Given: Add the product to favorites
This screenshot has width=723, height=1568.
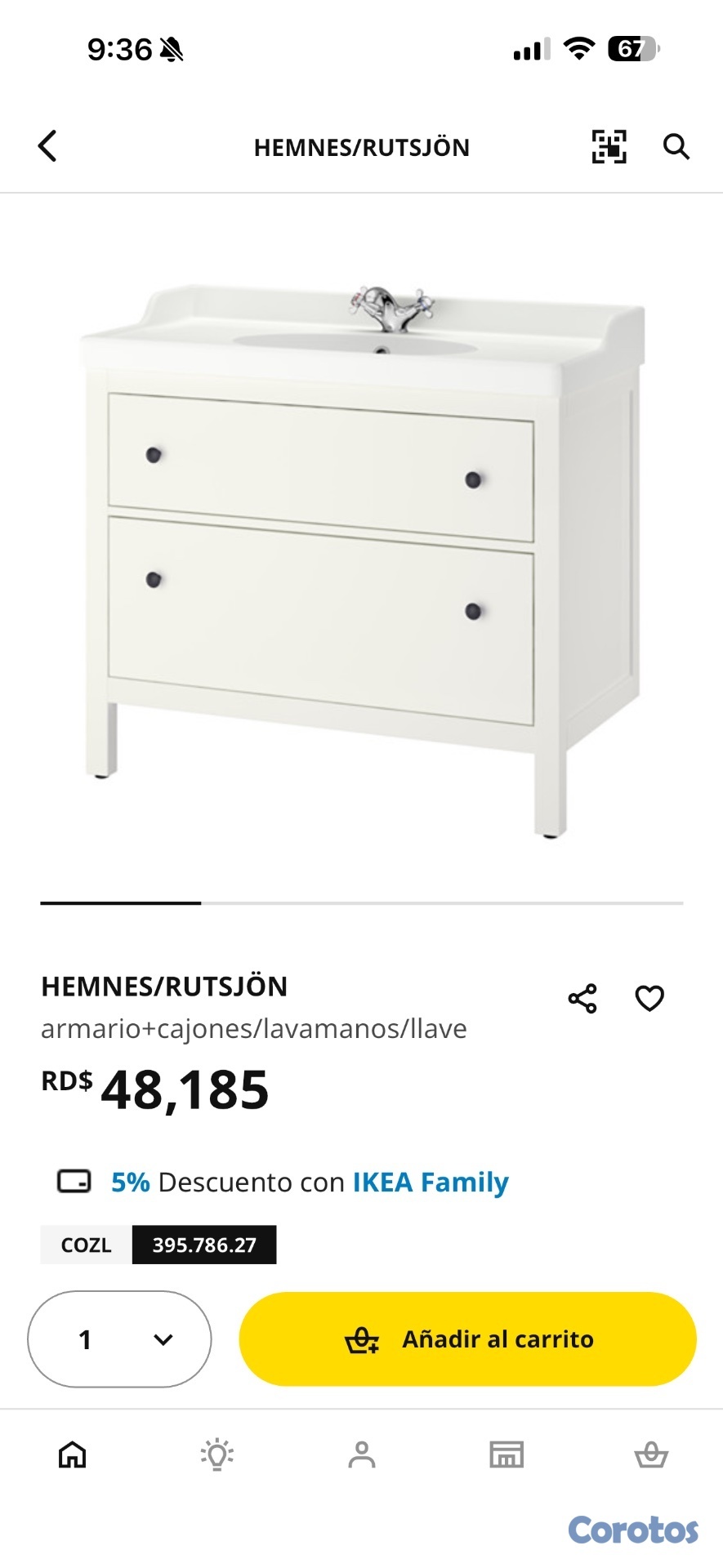Looking at the screenshot, I should point(649,998).
